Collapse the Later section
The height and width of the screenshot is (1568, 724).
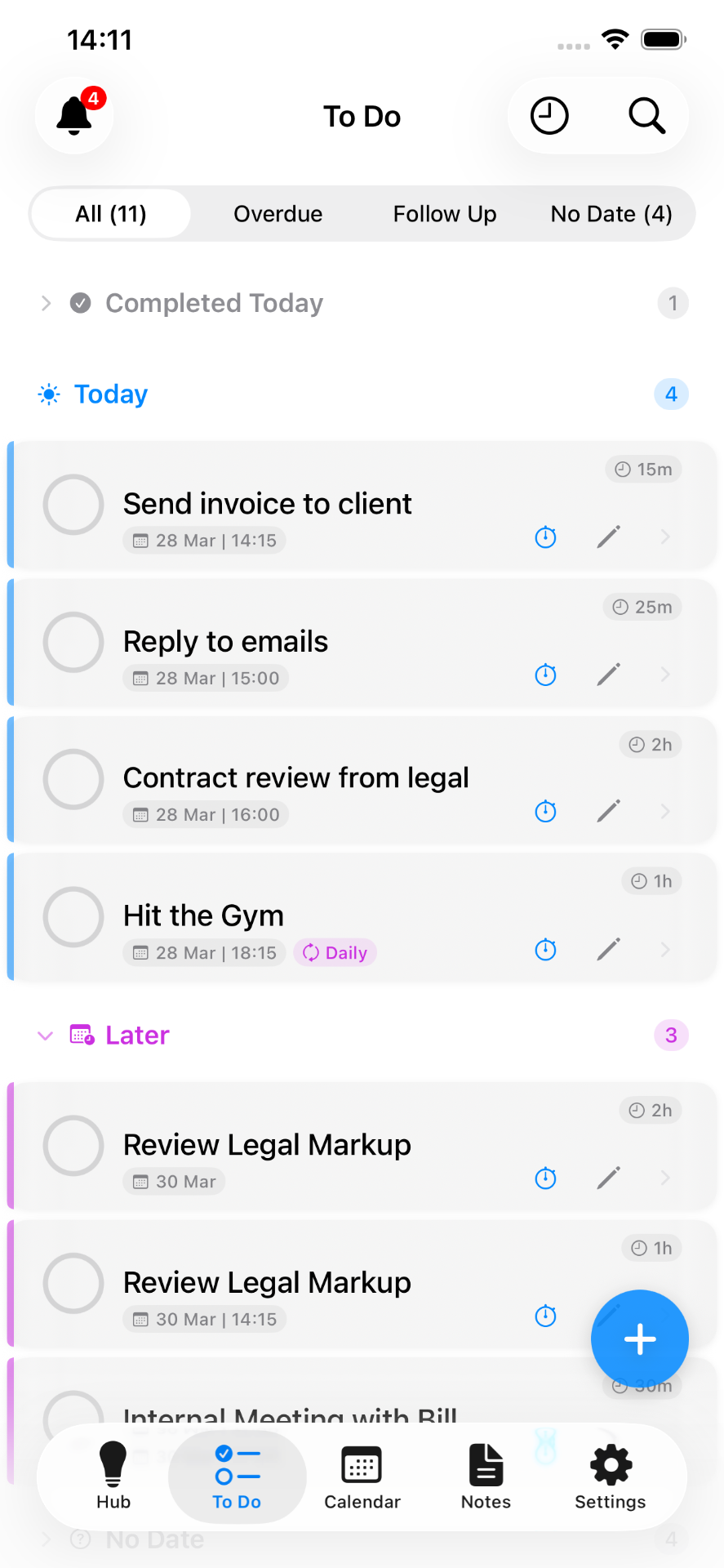46,1036
